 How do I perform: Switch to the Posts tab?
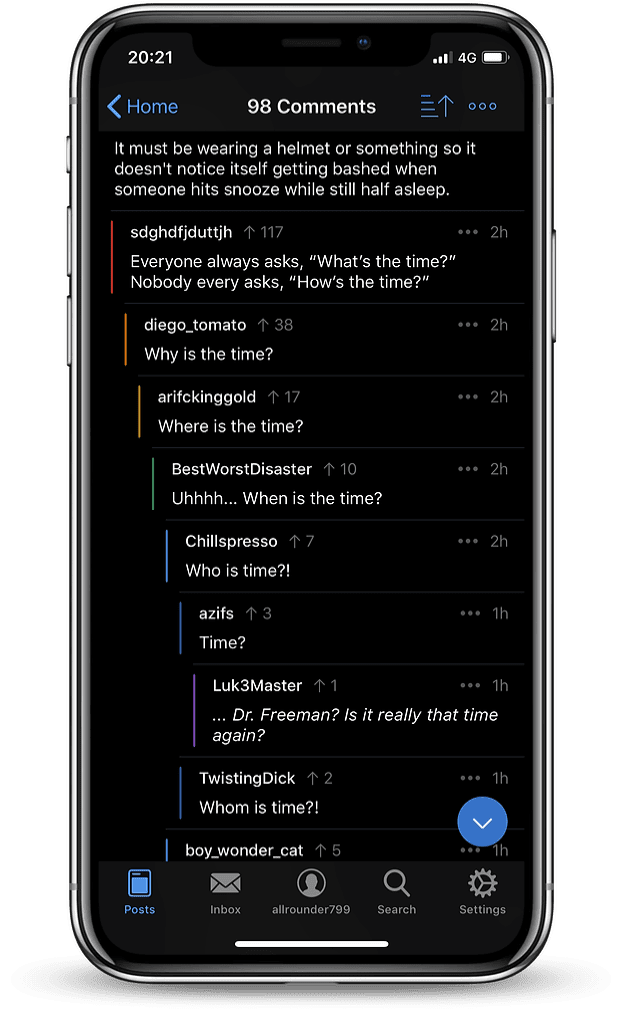140,892
